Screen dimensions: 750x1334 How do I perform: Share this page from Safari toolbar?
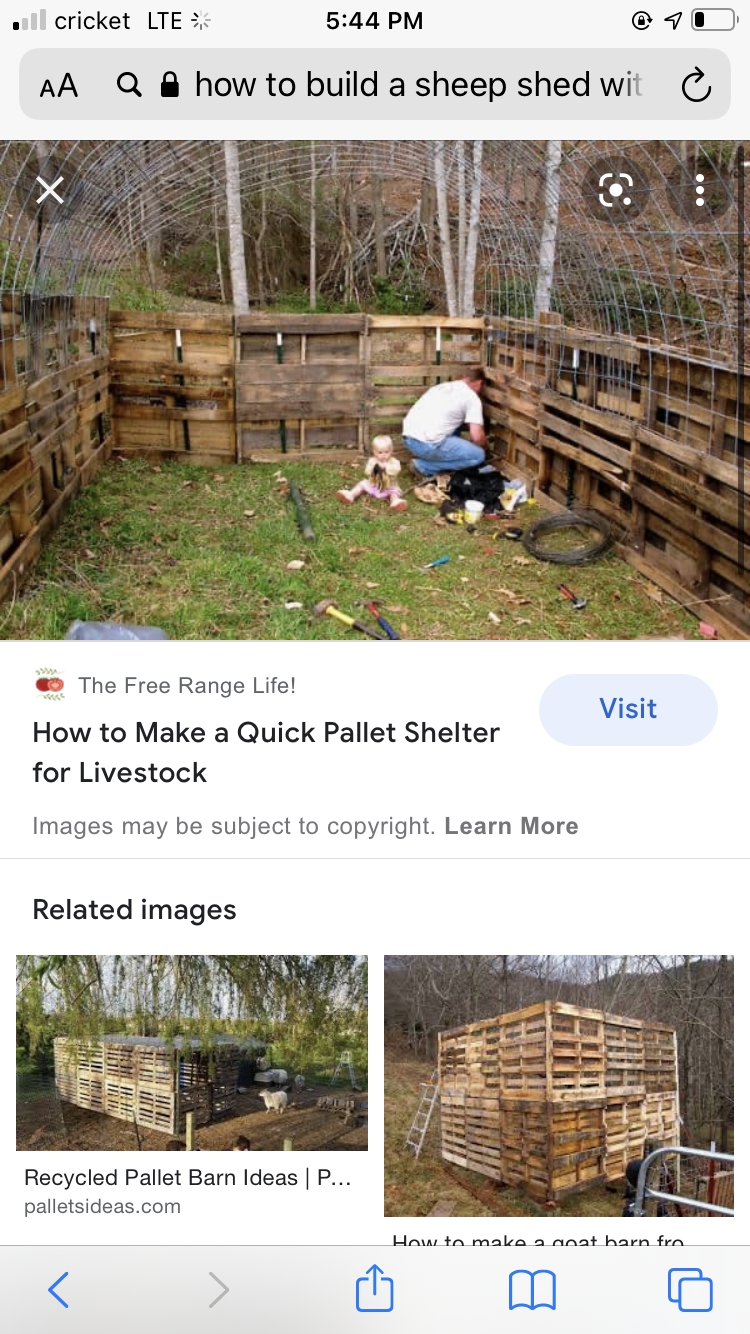coord(375,1289)
